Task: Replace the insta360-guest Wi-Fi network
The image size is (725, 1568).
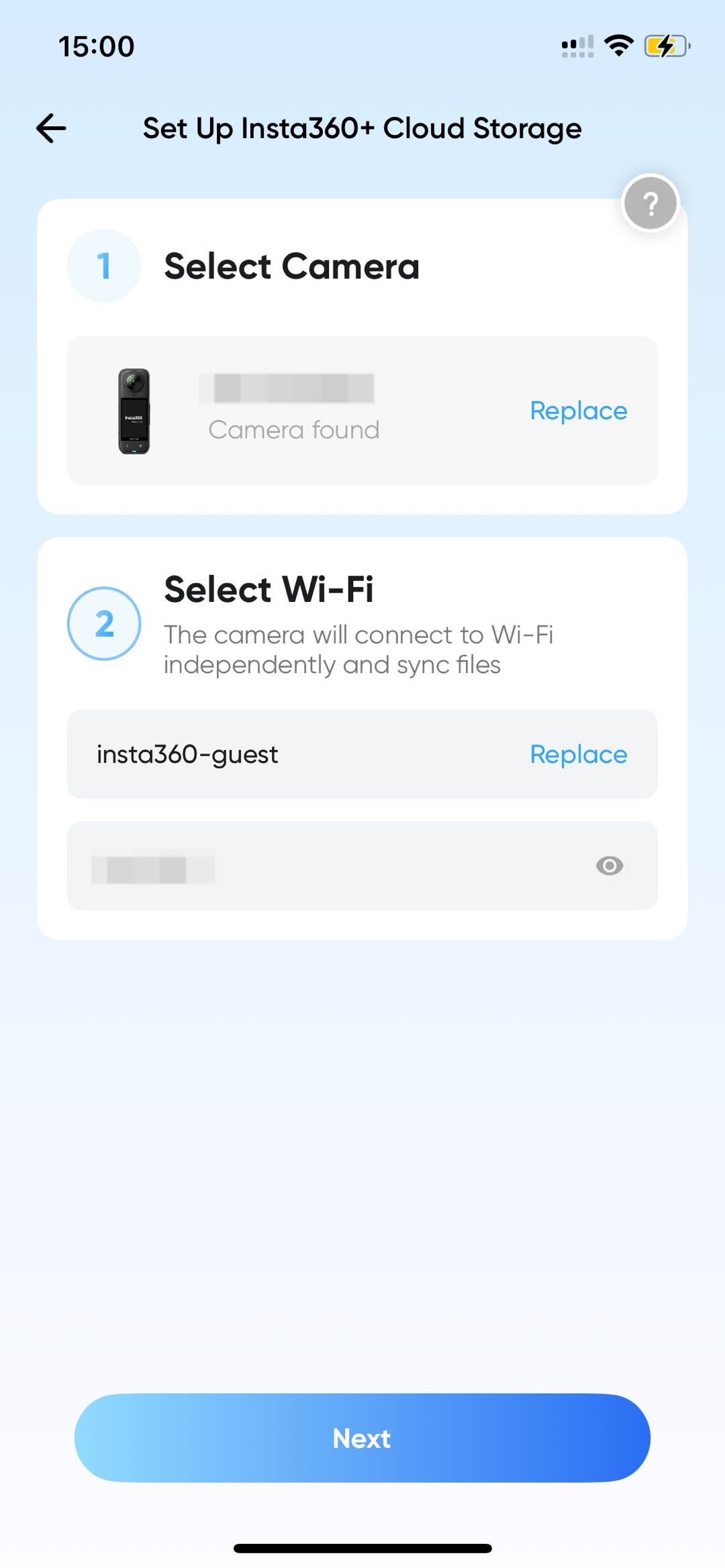Action: click(578, 754)
